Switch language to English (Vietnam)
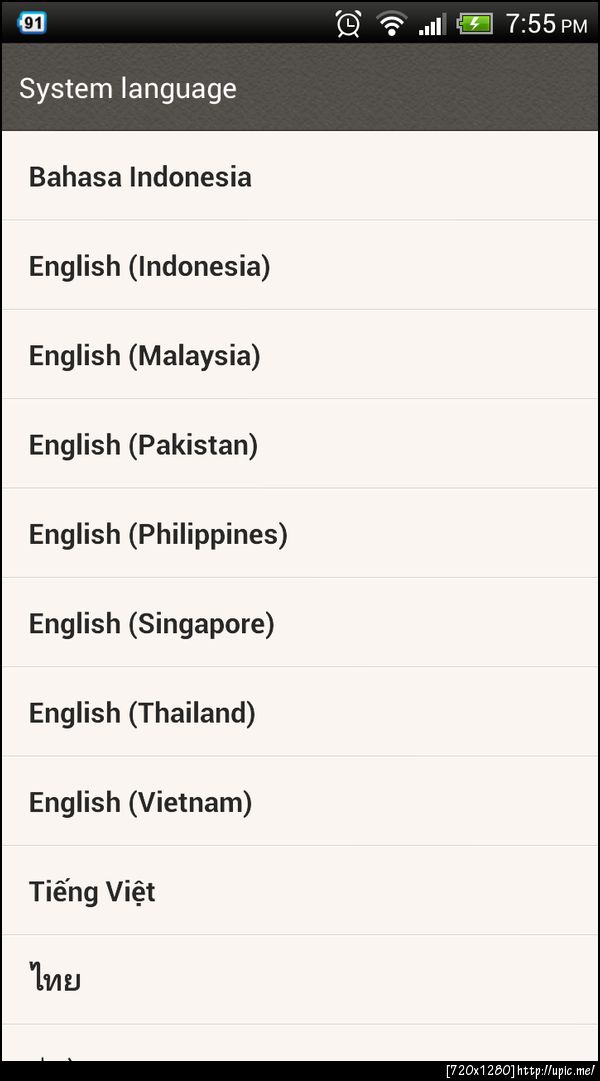This screenshot has height=1081, width=600. click(x=140, y=802)
